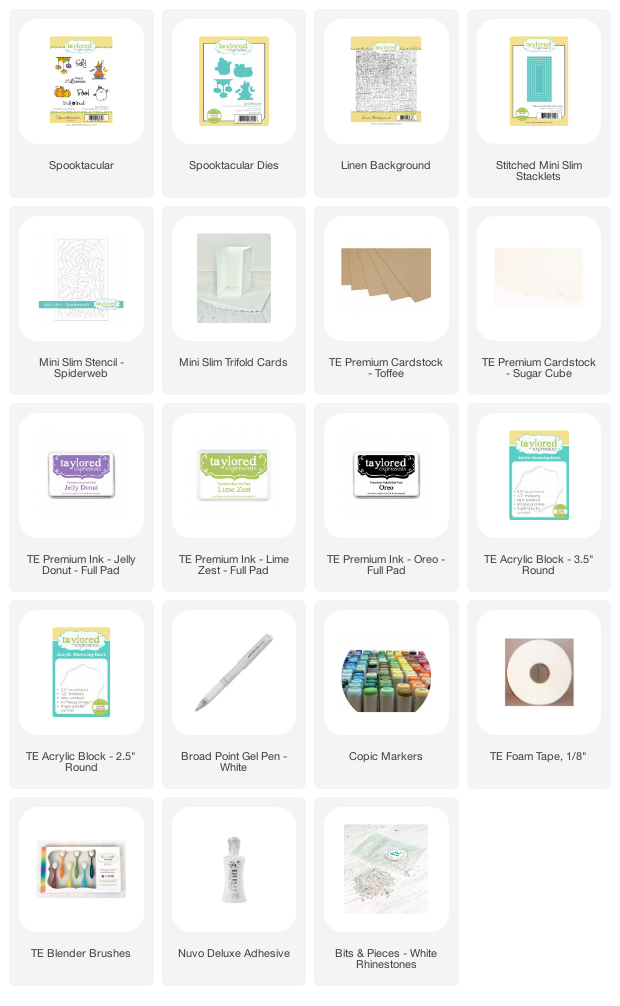Open TE Premium Cardstock - Toffee
This screenshot has width=620, height=1006.
tap(386, 278)
